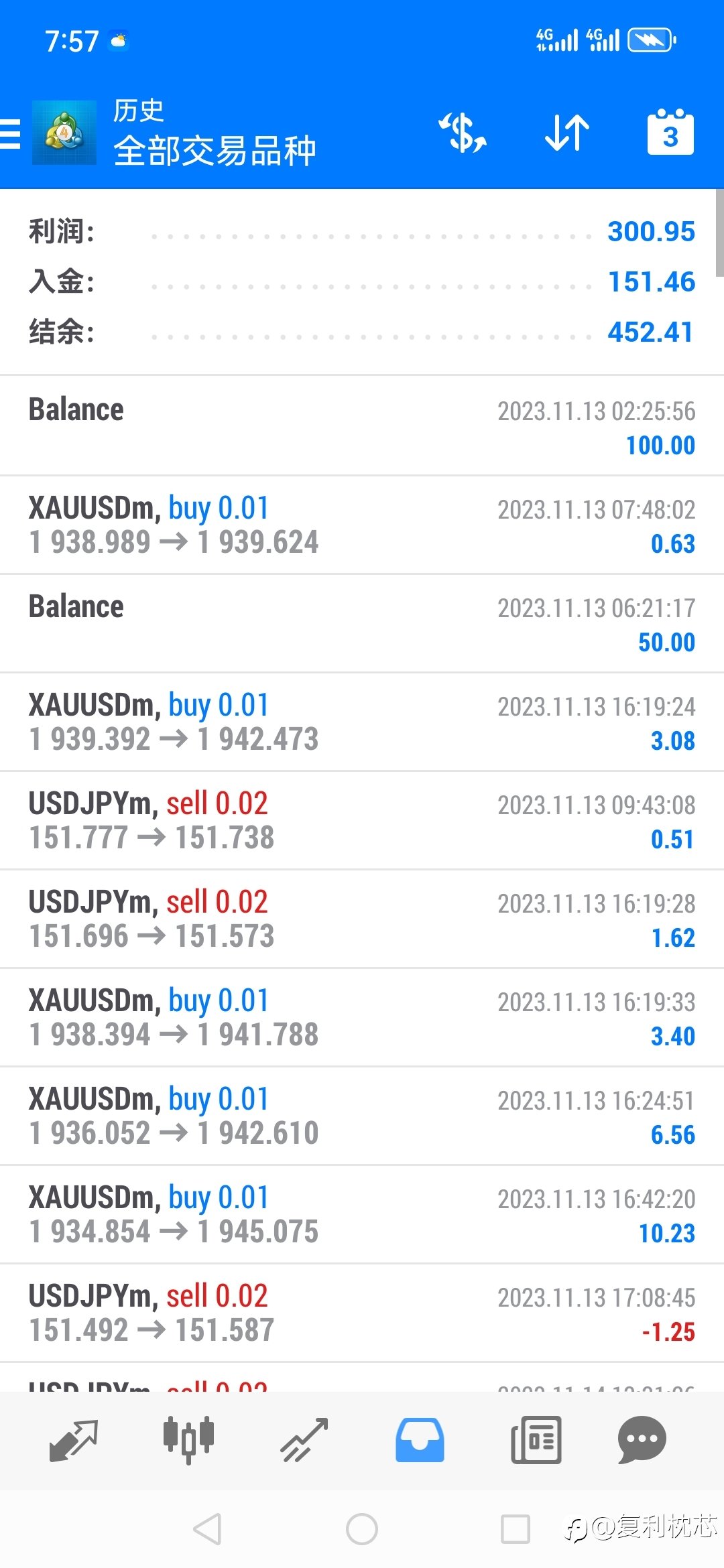Open the News tab
The width and height of the screenshot is (724, 1568).
pyautogui.click(x=536, y=1441)
